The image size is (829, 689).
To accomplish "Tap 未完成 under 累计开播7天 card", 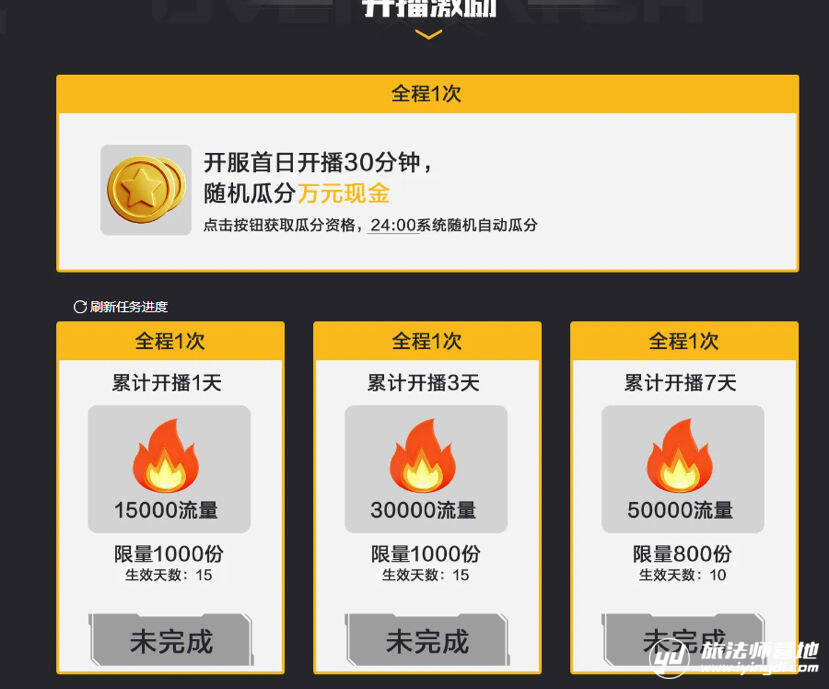I will pos(684,638).
